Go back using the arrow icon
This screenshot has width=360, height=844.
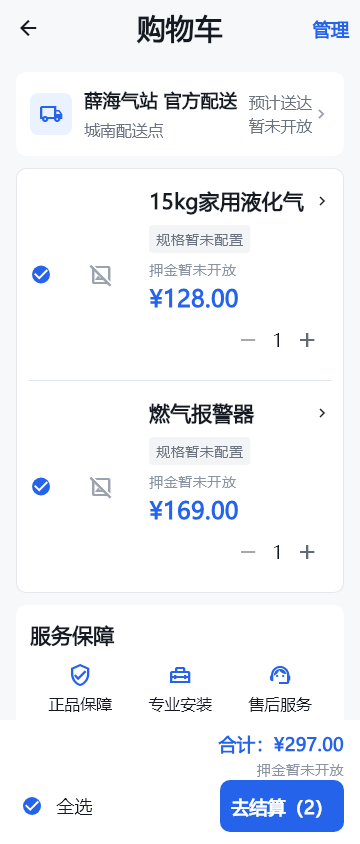click(28, 29)
